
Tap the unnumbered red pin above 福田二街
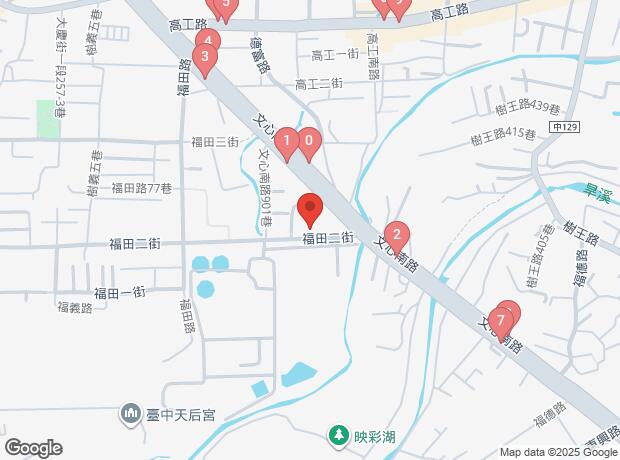[x=310, y=209]
